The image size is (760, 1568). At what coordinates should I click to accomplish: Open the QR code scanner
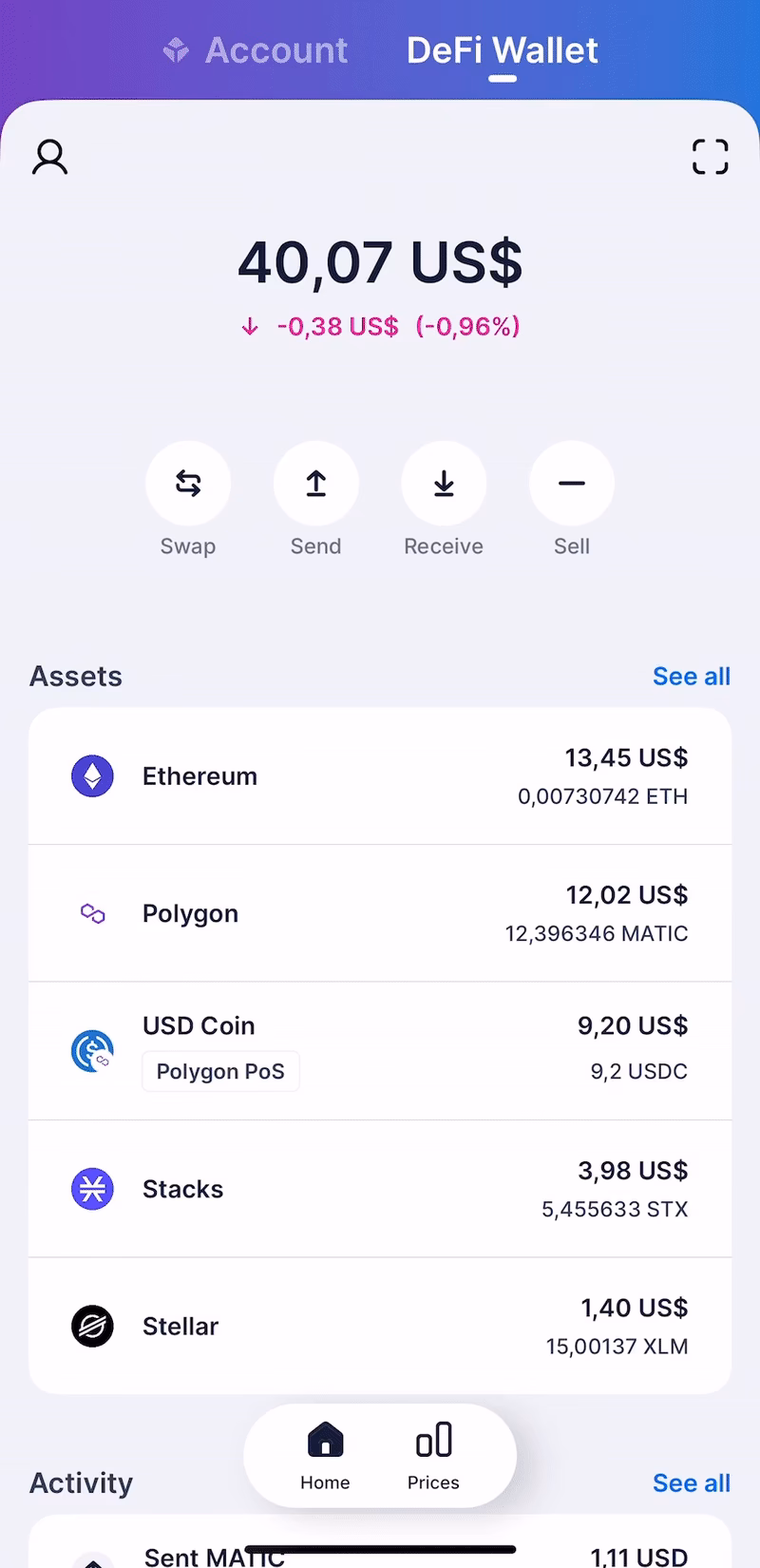click(710, 157)
